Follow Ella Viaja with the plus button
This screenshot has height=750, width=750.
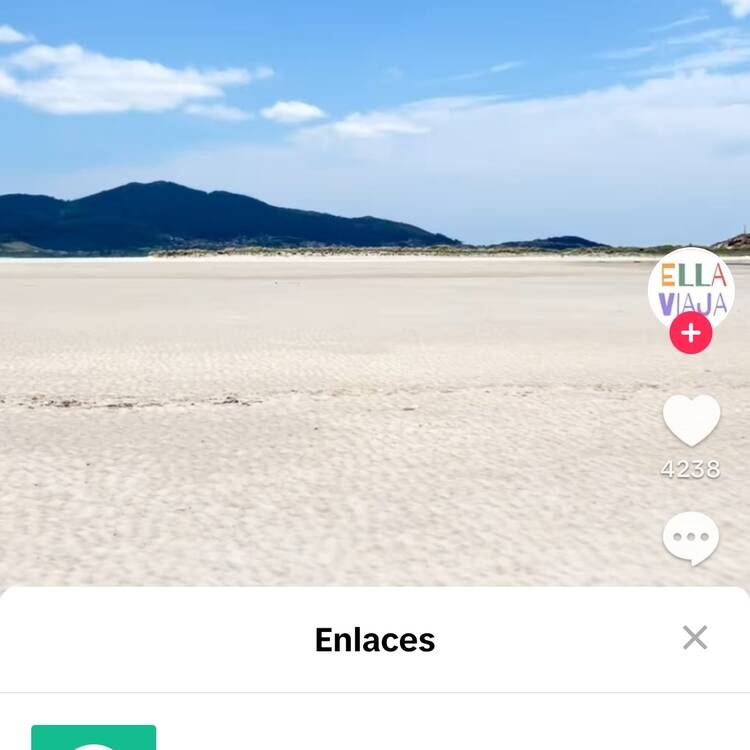[x=691, y=333]
